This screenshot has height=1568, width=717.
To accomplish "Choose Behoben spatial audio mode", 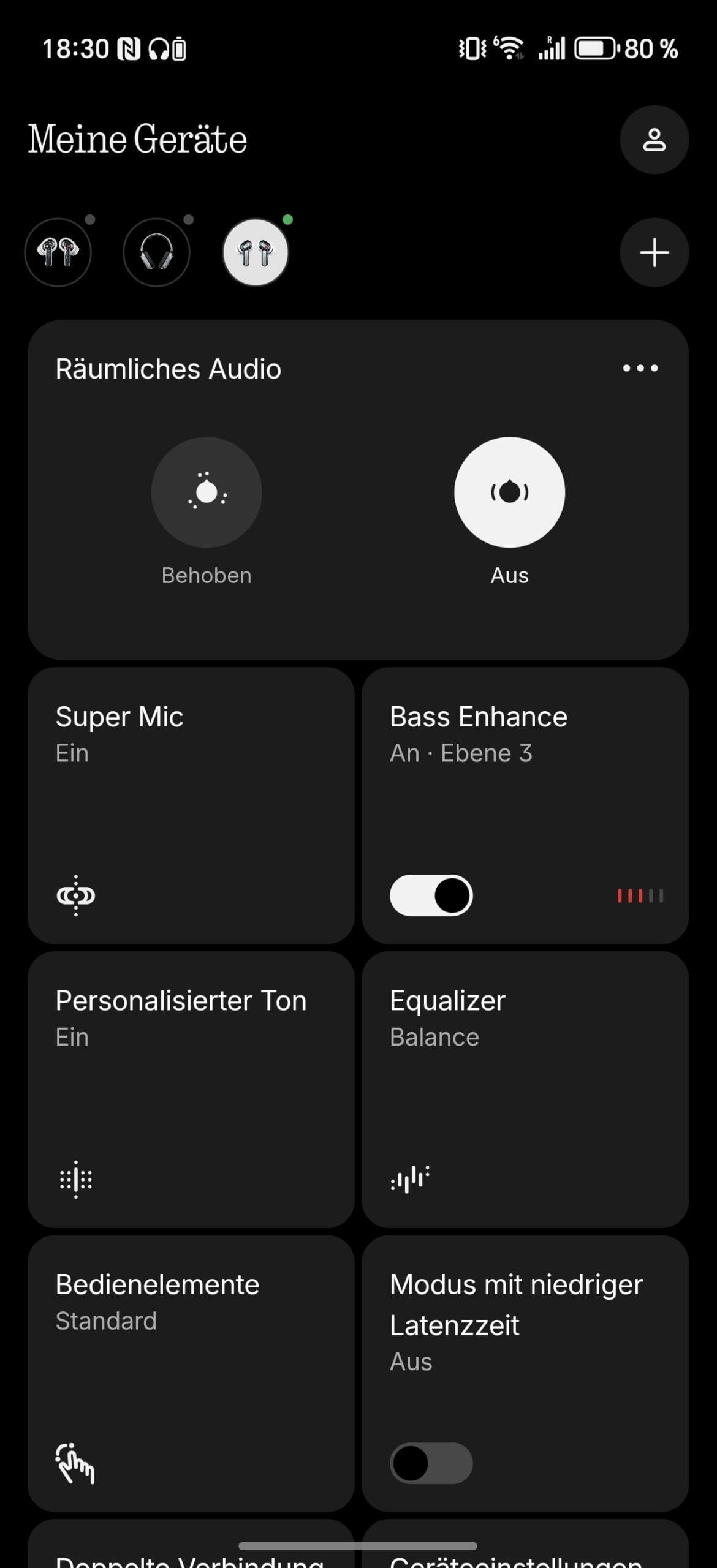I will tap(207, 492).
